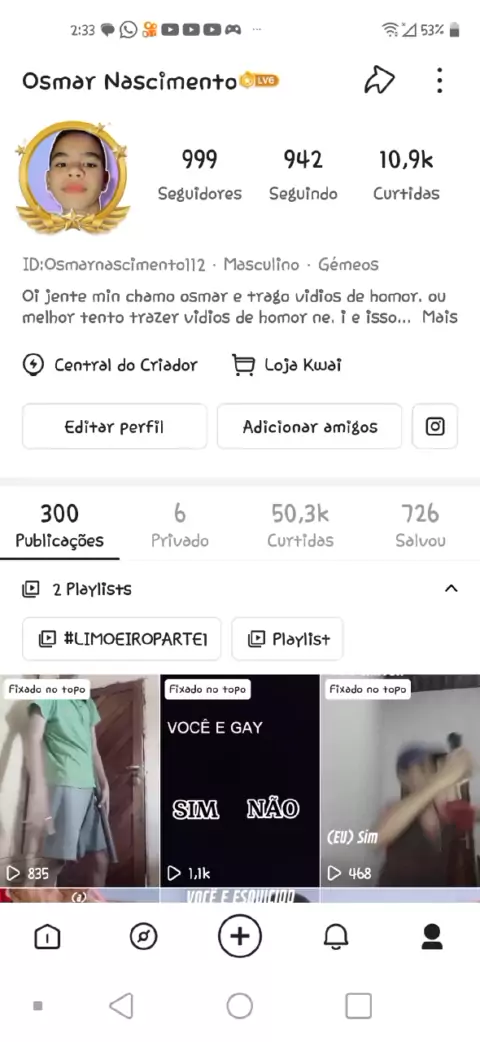The height and width of the screenshot is (1042, 480).
Task: Open the explore compass tab
Action: pos(144,937)
